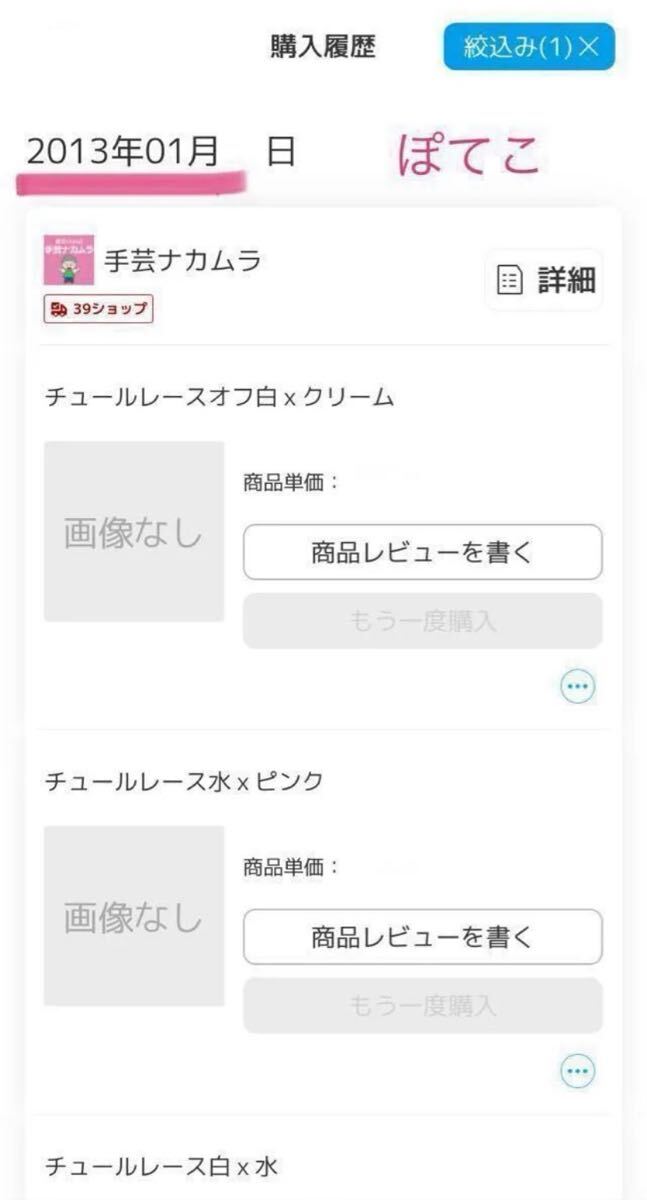Open 詳細 for the 手芸ナカムラ order
The height and width of the screenshot is (1200, 647).
545,281
